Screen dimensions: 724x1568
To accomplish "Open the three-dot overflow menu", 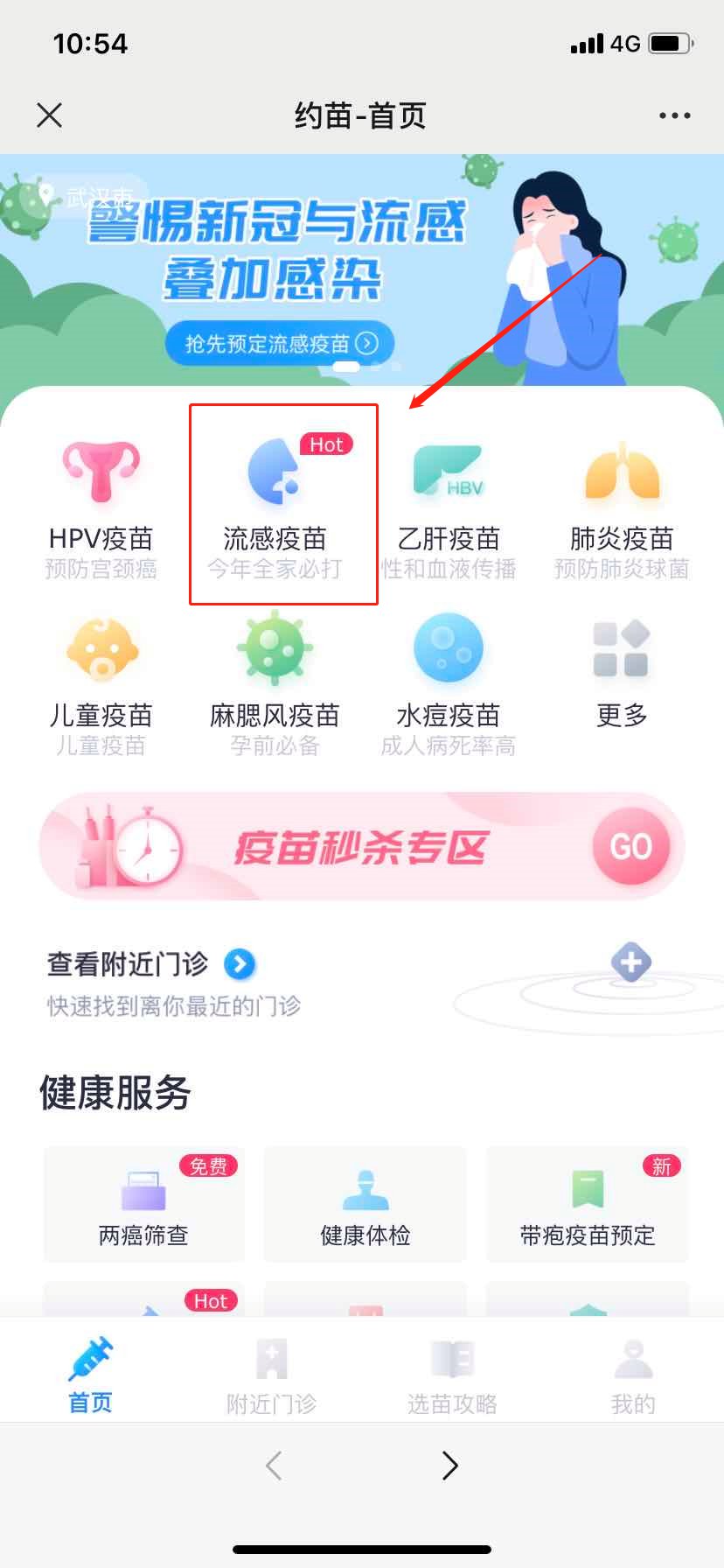I will pyautogui.click(x=674, y=115).
